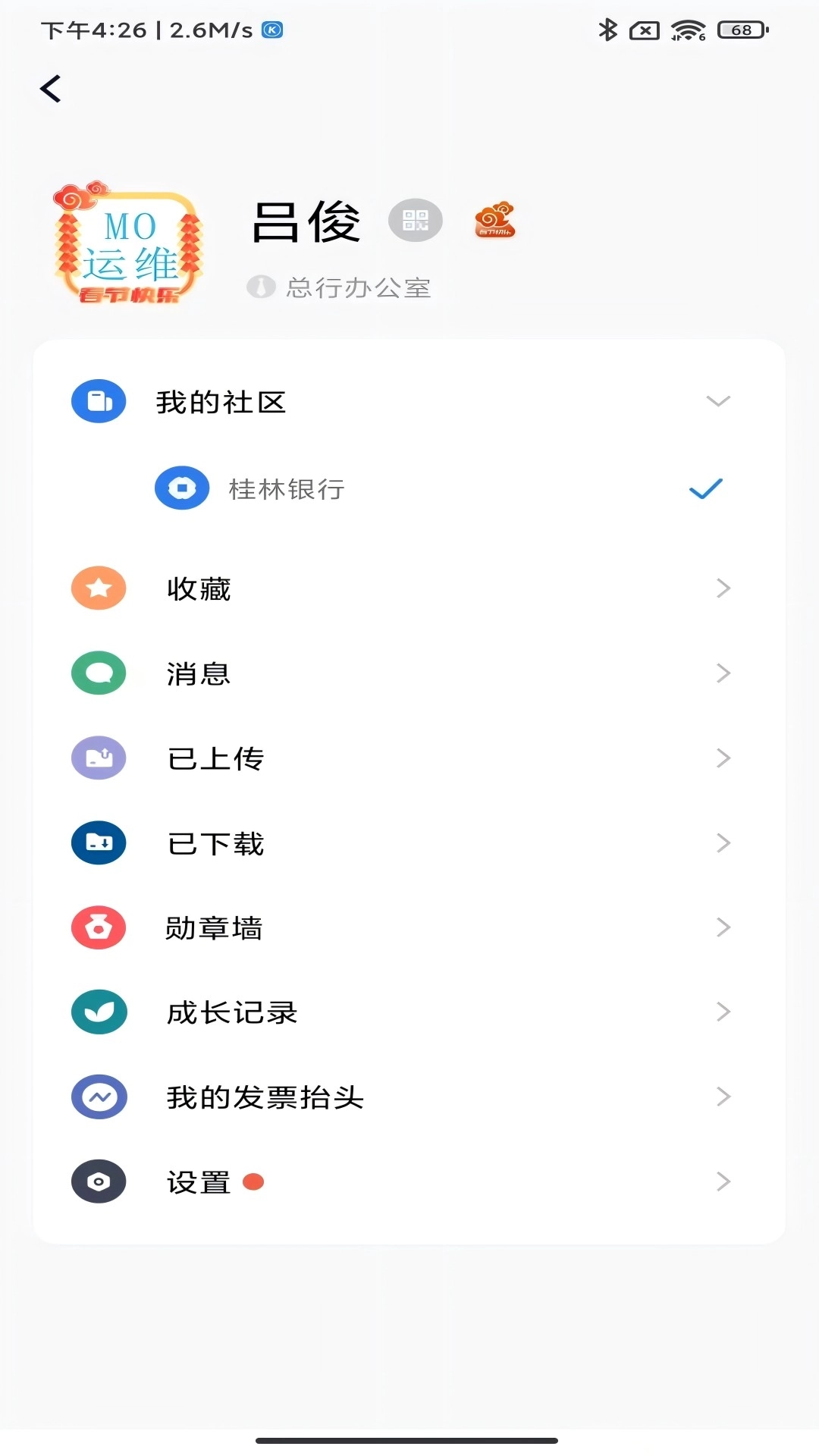The image size is (819, 1456).
Task: Open the 设置 gear icon
Action: pos(98,1181)
